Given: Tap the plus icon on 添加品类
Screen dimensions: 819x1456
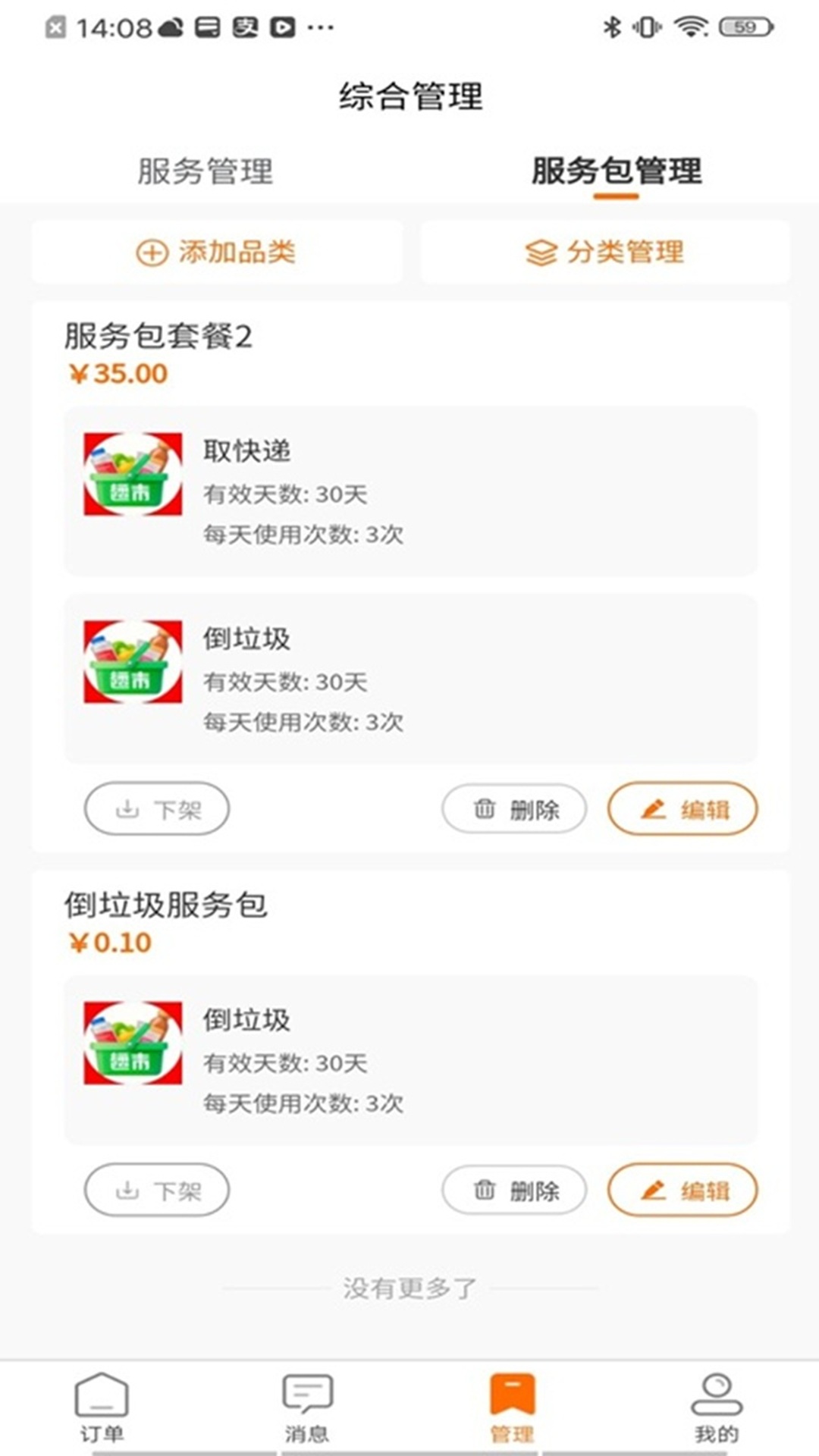Looking at the screenshot, I should (151, 253).
